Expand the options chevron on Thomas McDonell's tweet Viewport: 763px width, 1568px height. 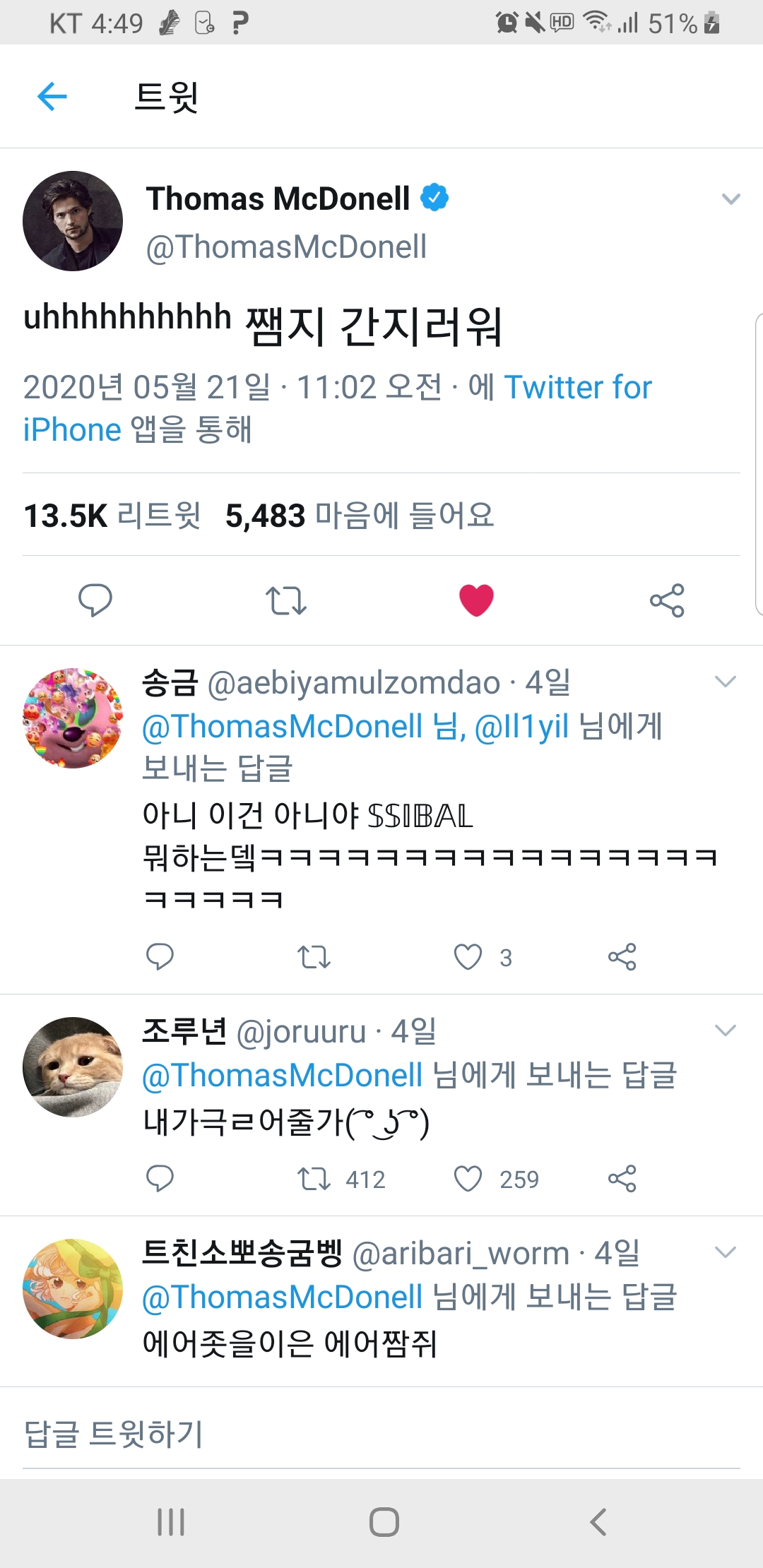pyautogui.click(x=731, y=199)
